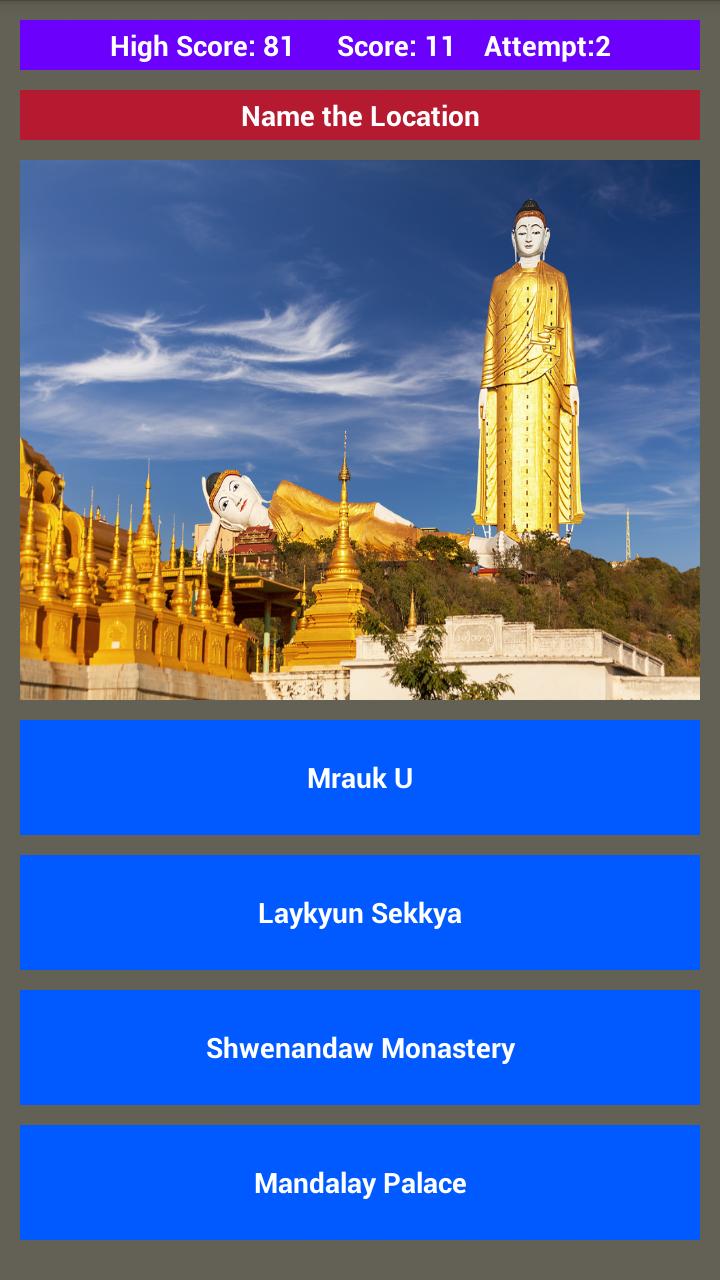
Task: Pick the "Shwenandaw Monastery" option
Action: 360,1047
